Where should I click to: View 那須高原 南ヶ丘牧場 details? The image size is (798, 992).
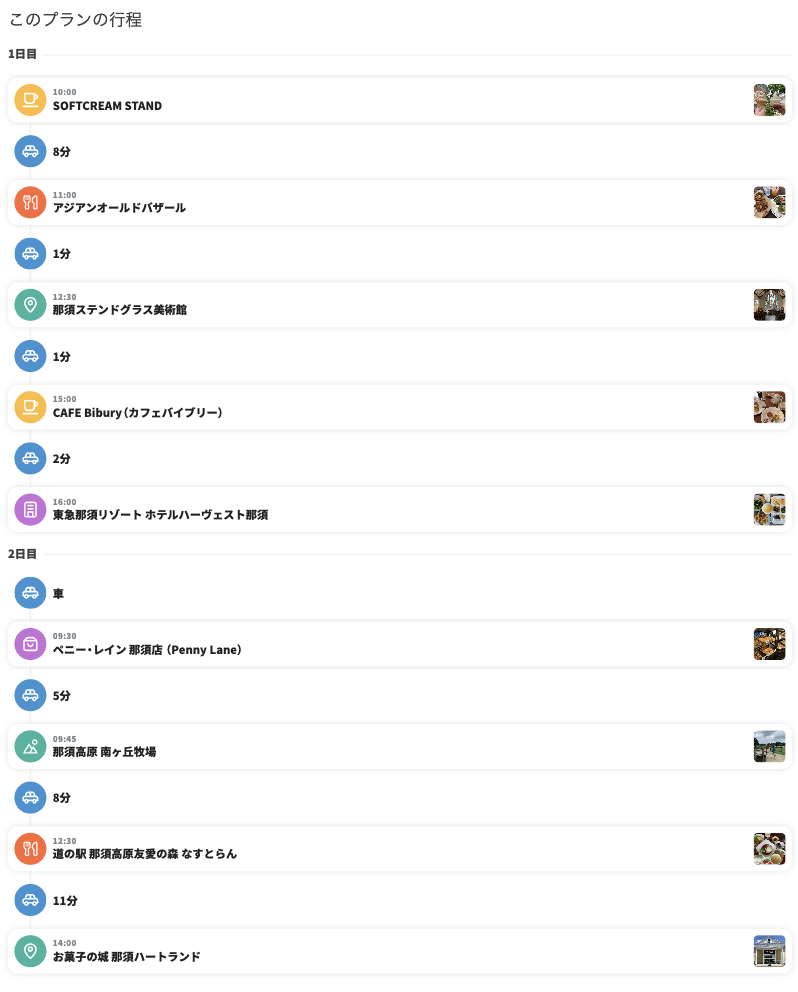[x=104, y=751]
